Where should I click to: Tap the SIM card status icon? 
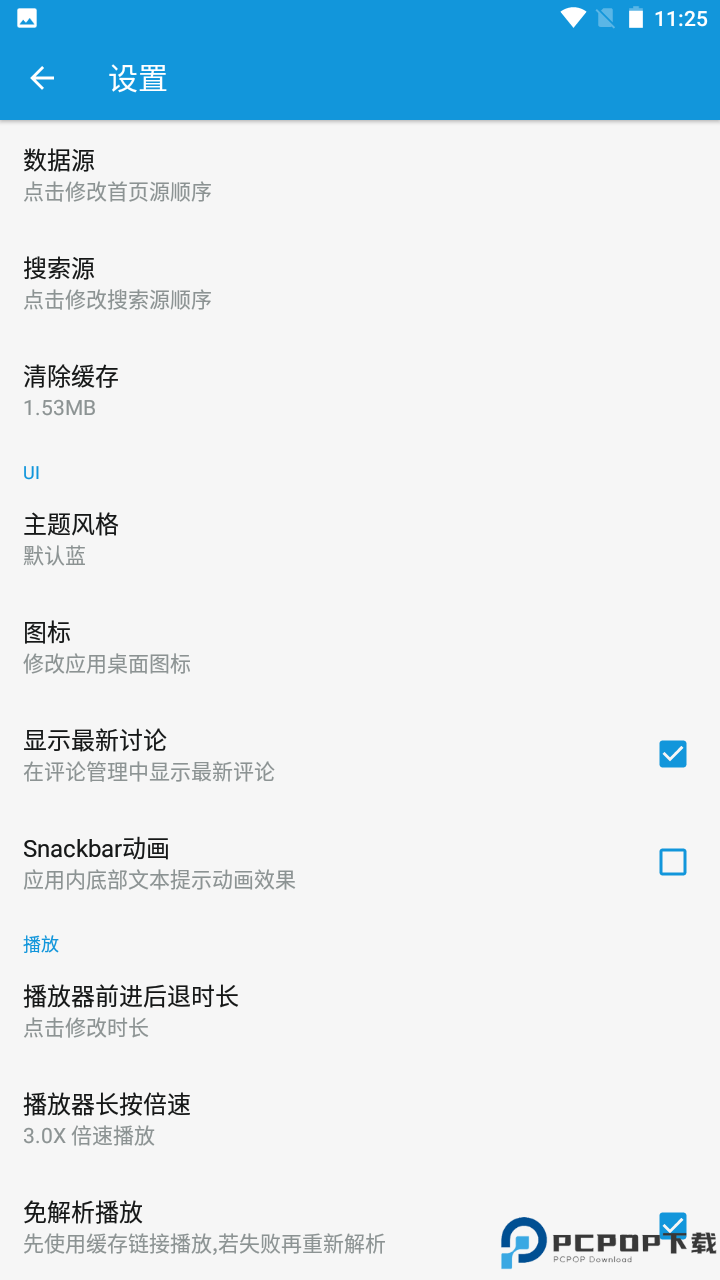click(607, 16)
